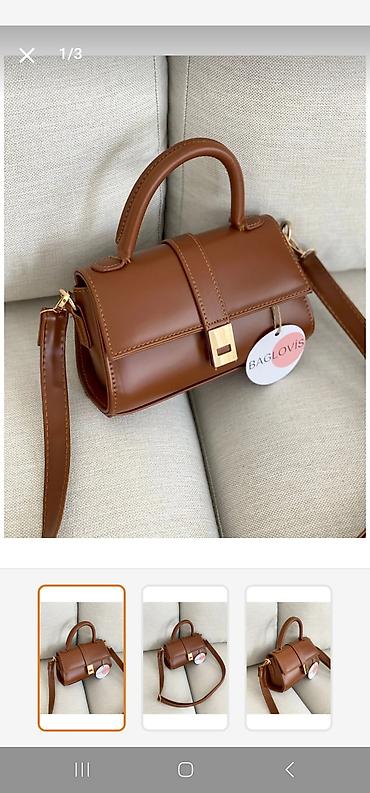This screenshot has height=793, width=370.
Task: View the second bag photo thumbnail
Action: pyautogui.click(x=185, y=658)
